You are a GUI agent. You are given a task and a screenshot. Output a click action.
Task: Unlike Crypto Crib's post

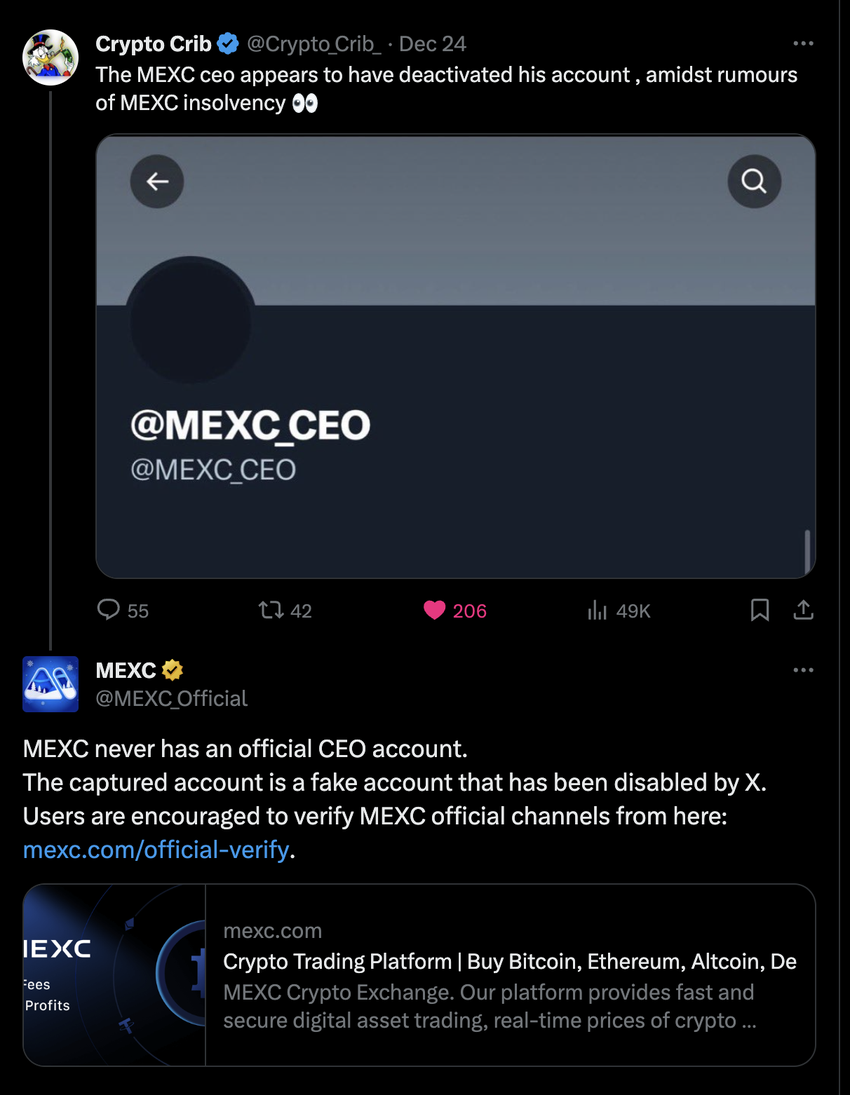[434, 610]
